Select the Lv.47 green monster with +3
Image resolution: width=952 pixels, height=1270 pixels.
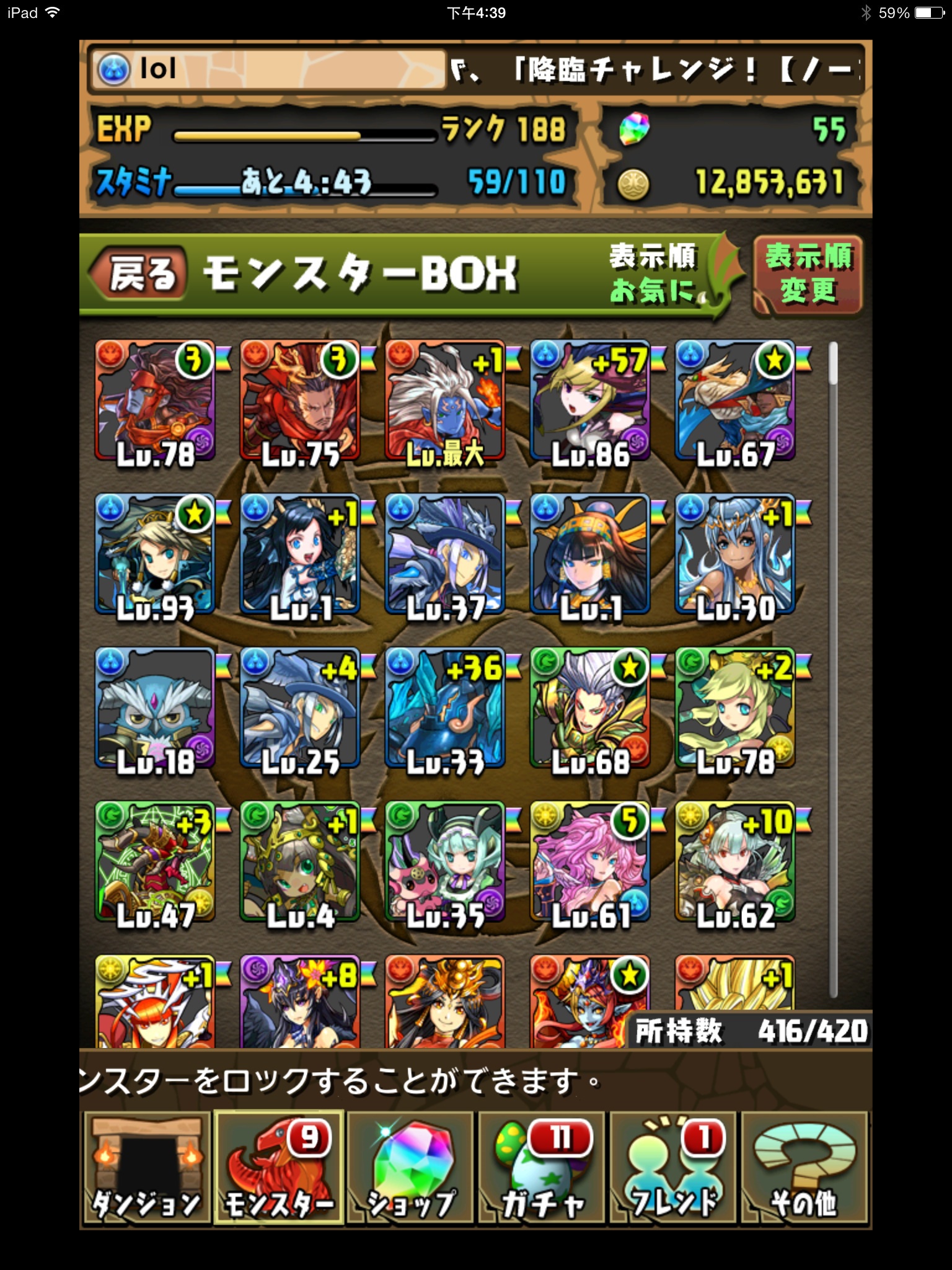point(155,863)
